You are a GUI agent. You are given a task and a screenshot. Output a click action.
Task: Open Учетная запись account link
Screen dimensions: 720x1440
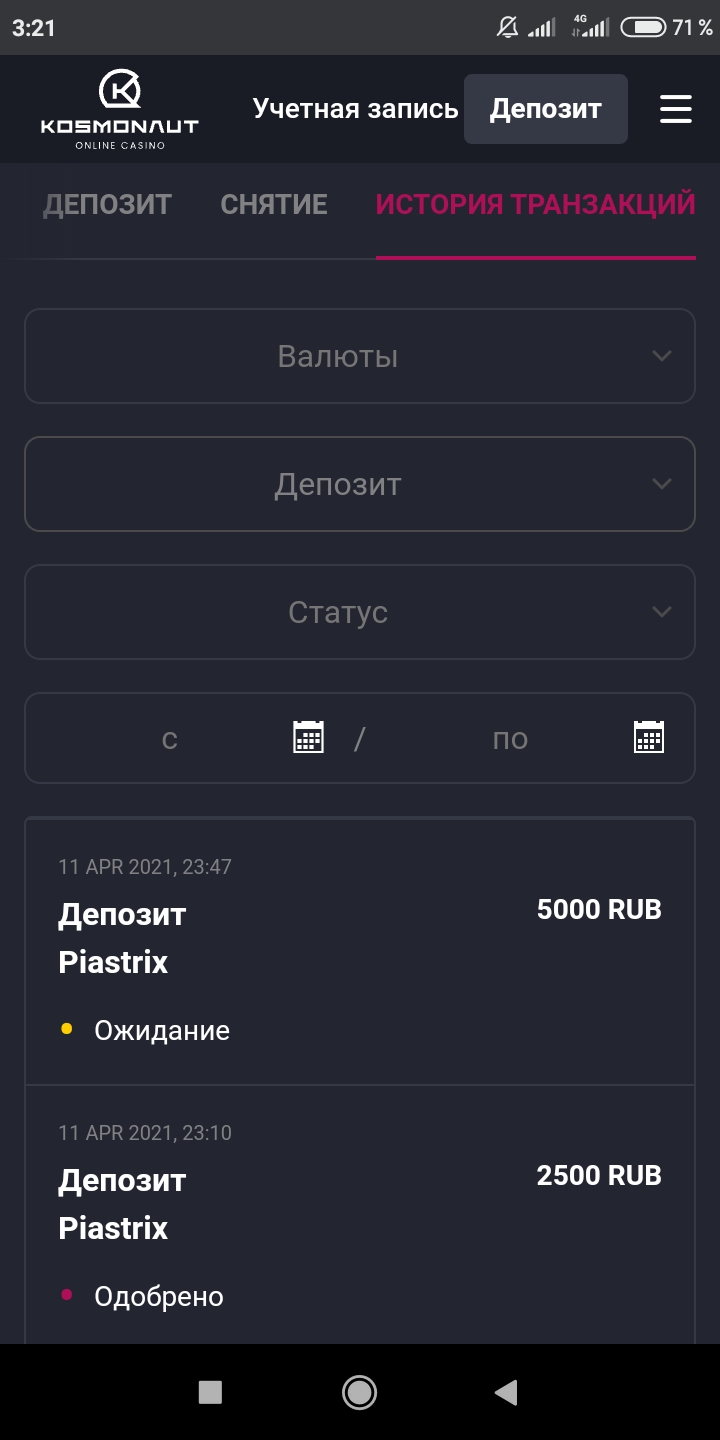pos(355,109)
